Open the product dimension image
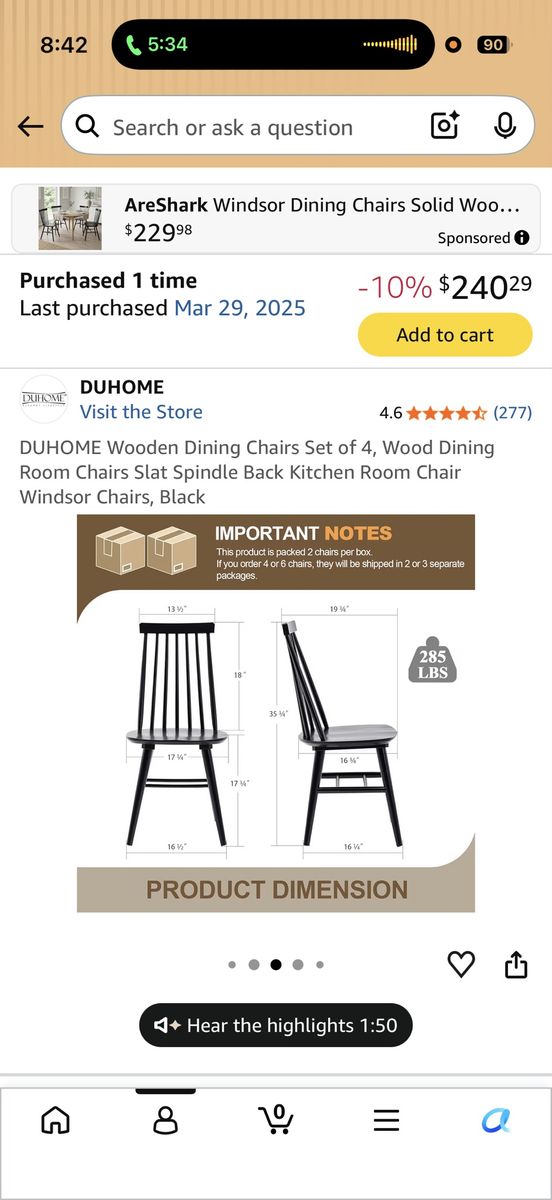The image size is (552, 1200). click(276, 713)
